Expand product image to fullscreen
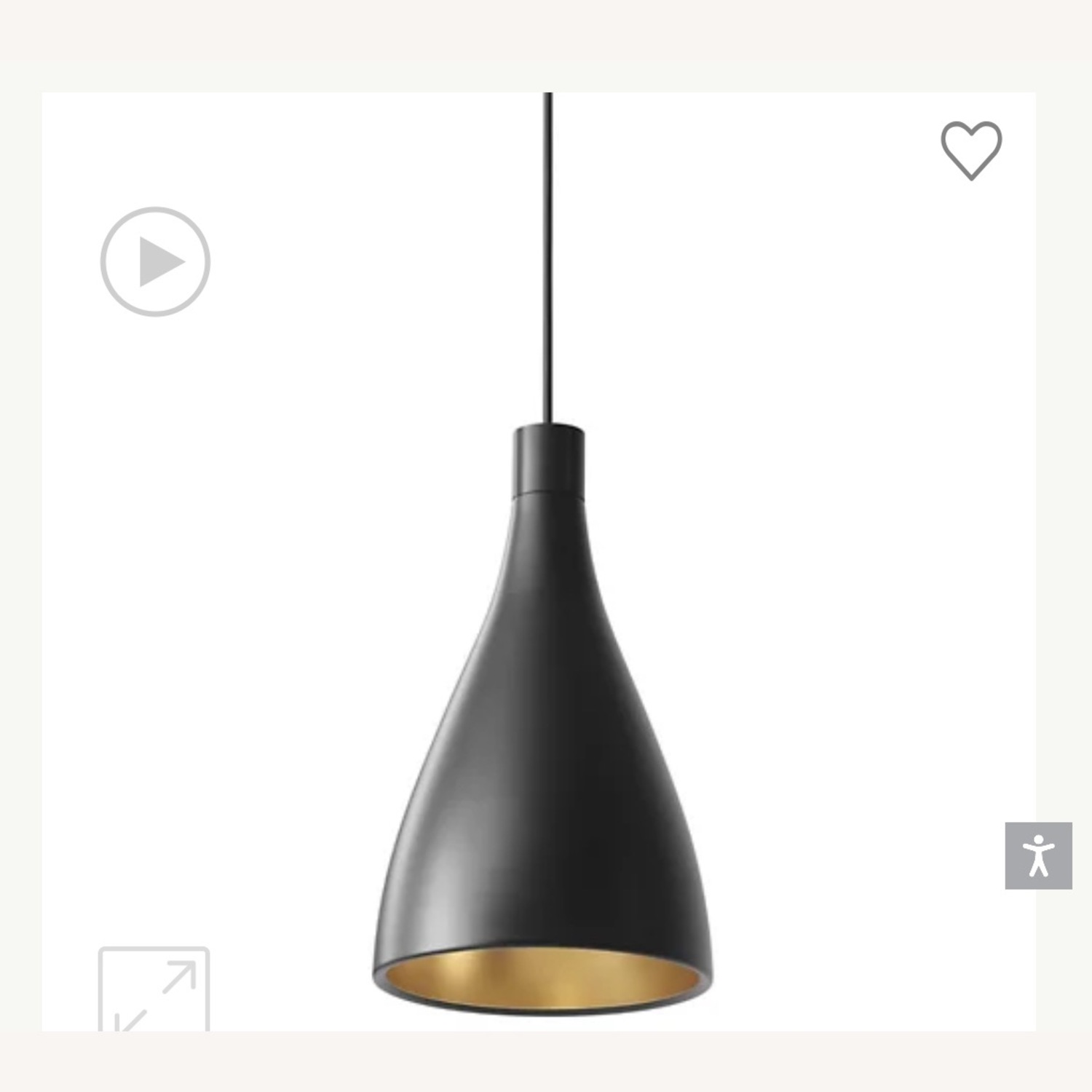1092x1092 pixels. point(154,990)
